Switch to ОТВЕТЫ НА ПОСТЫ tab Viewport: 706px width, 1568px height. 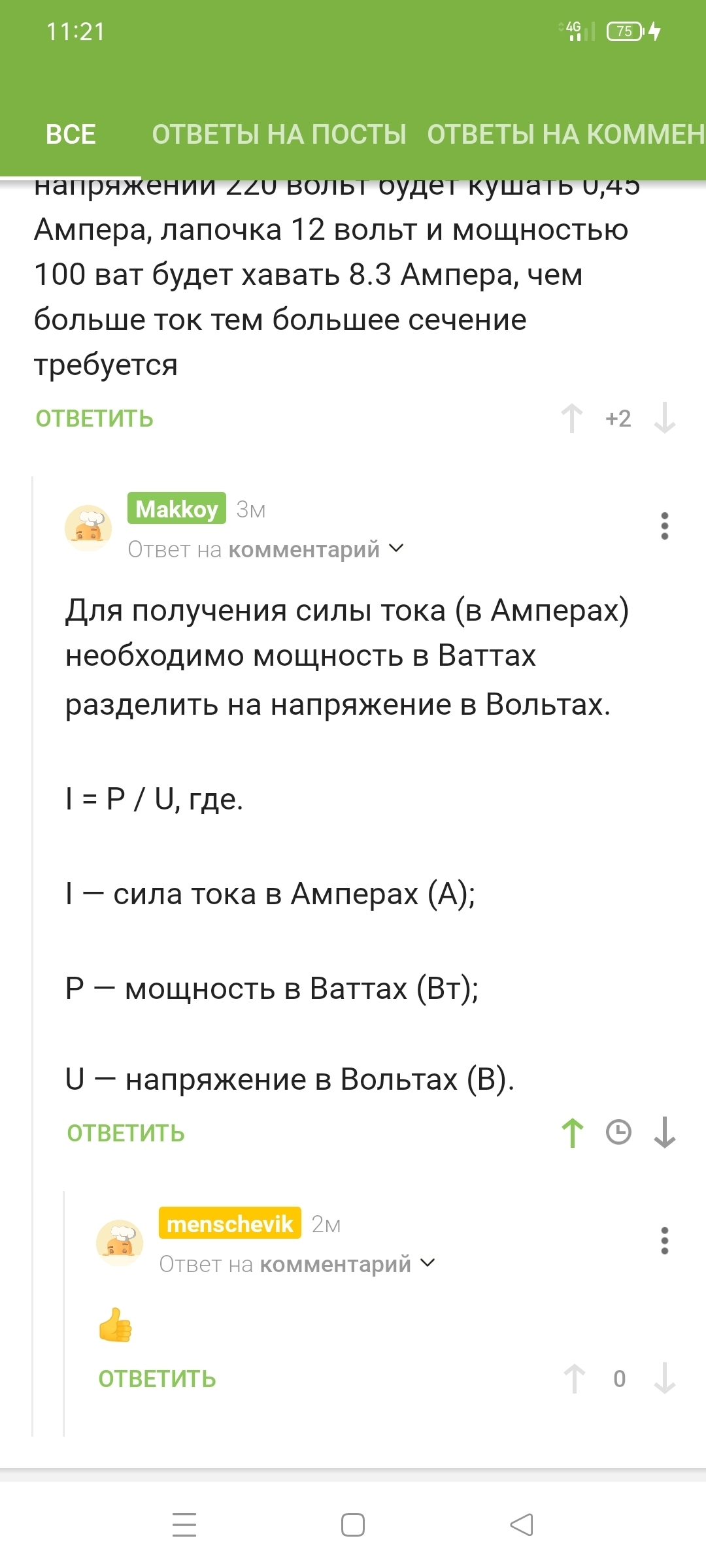point(279,135)
